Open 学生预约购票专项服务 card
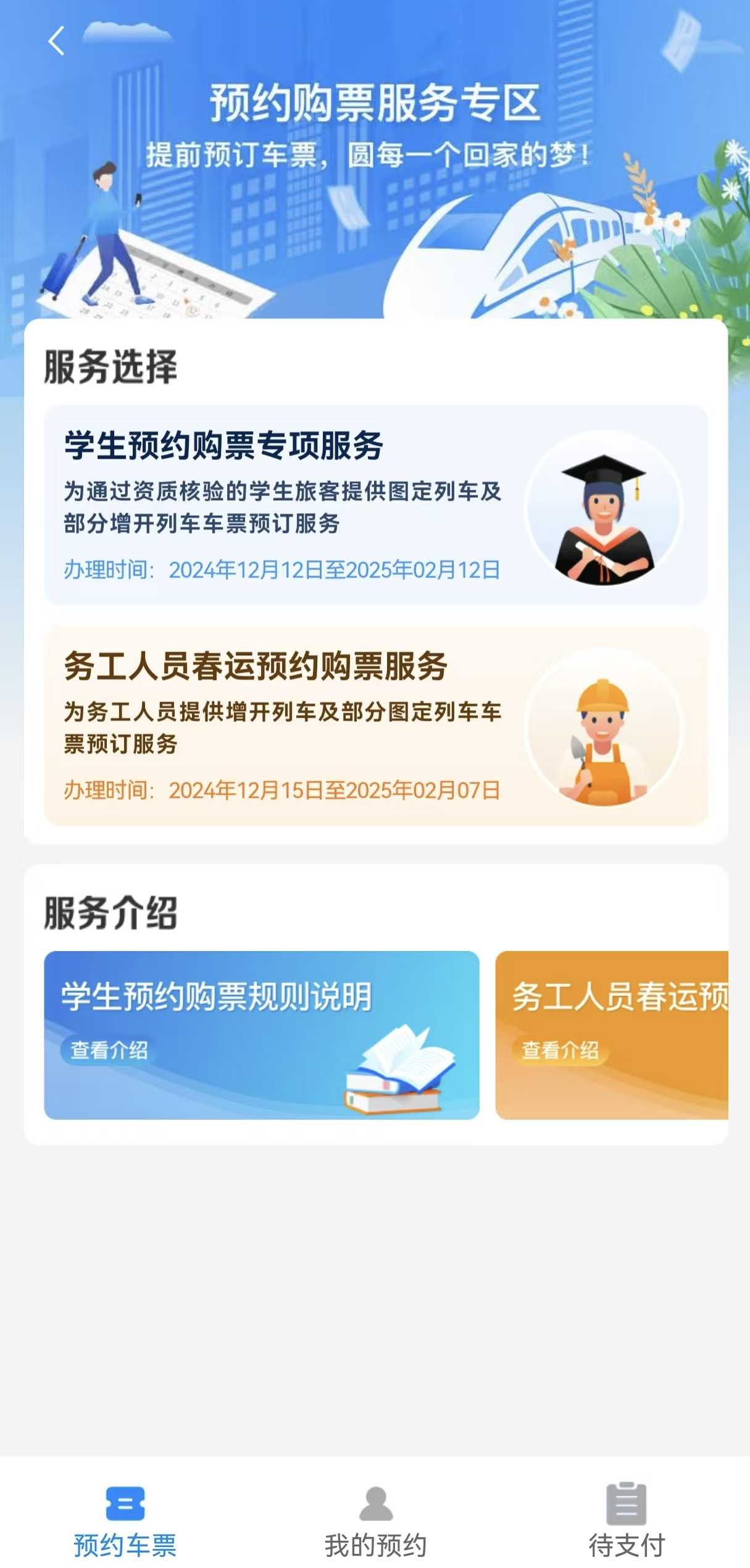Viewport: 750px width, 1568px height. (375, 505)
